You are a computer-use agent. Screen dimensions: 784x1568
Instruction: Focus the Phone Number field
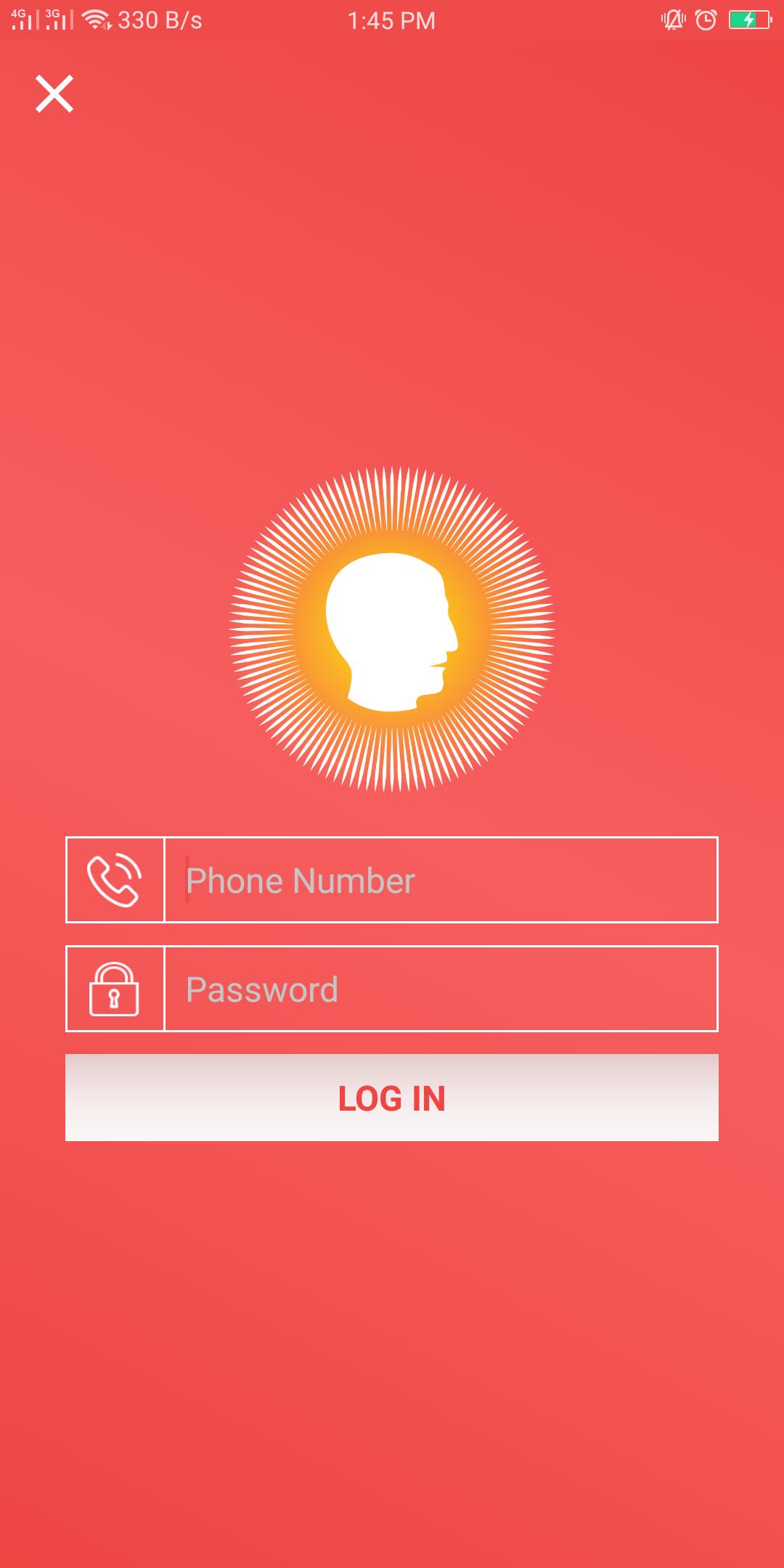440,880
